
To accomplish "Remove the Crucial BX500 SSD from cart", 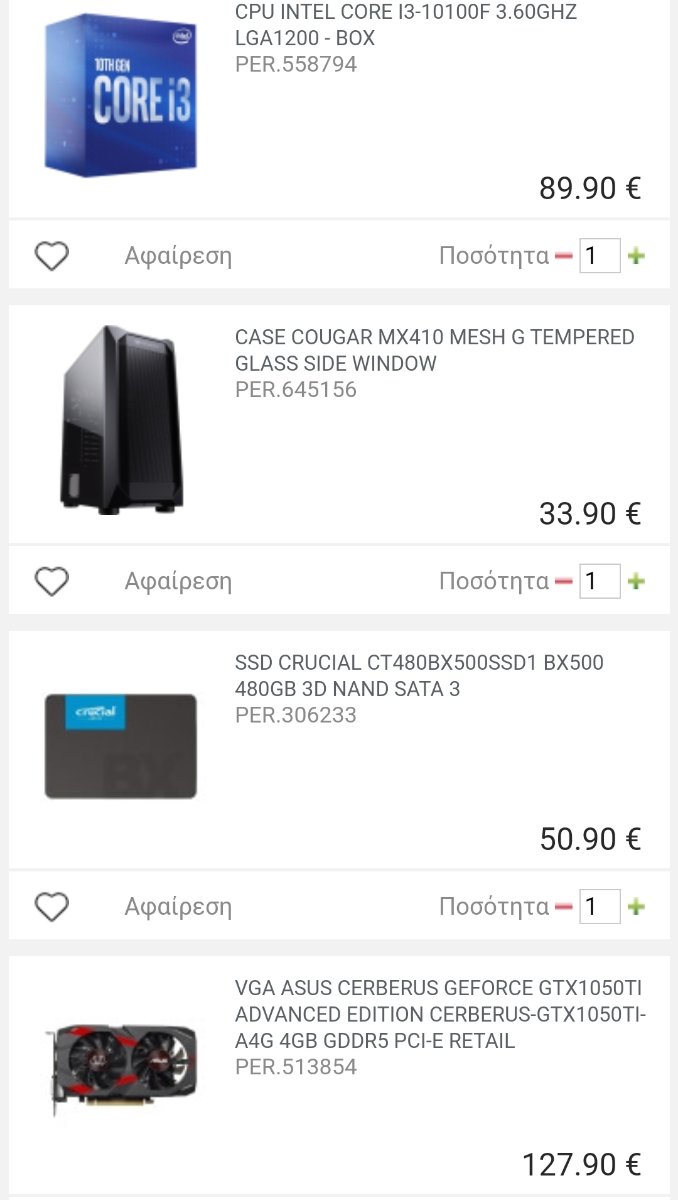I will pos(178,907).
